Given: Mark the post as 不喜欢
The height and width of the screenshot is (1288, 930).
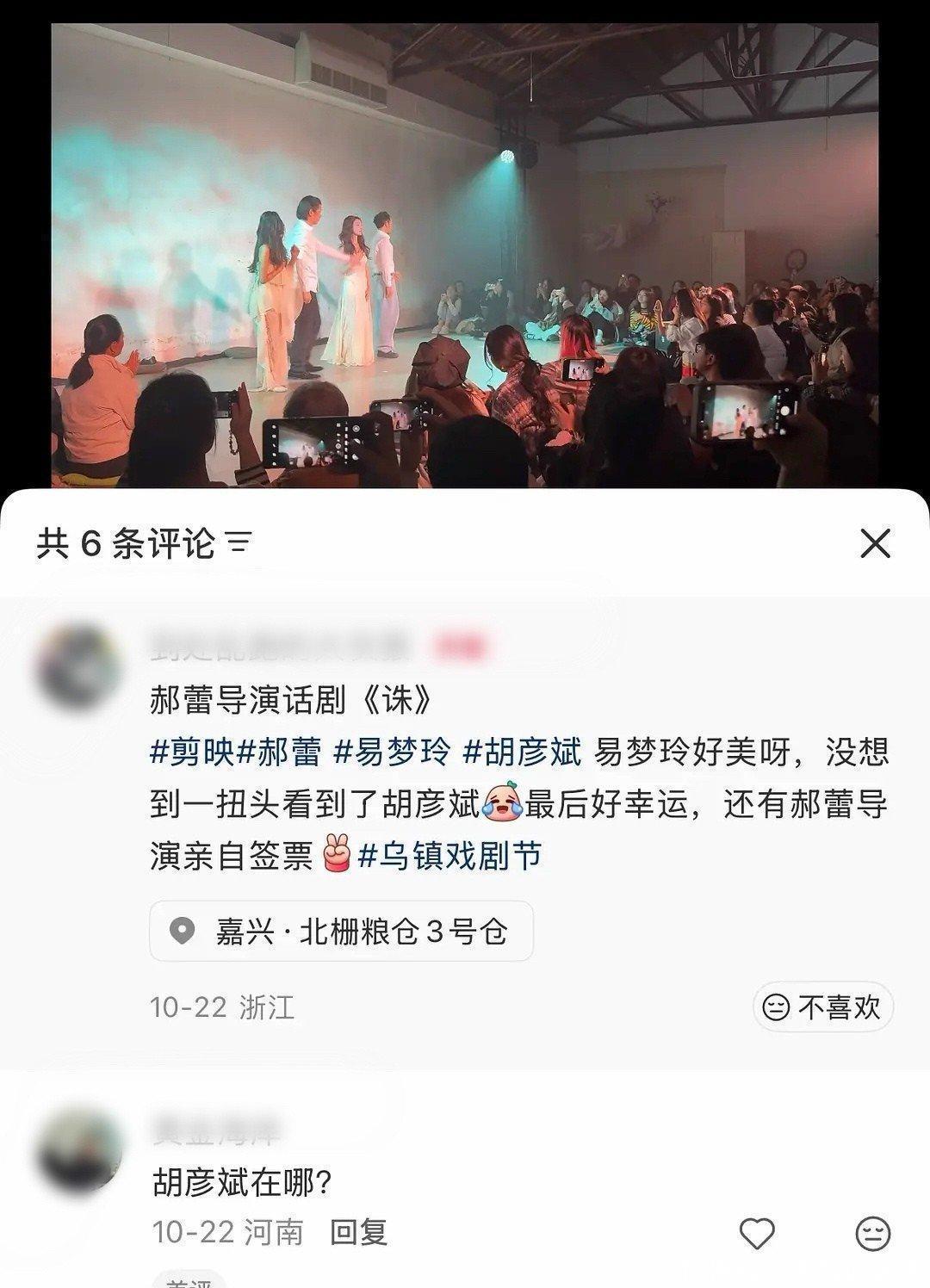Looking at the screenshot, I should [823, 1006].
